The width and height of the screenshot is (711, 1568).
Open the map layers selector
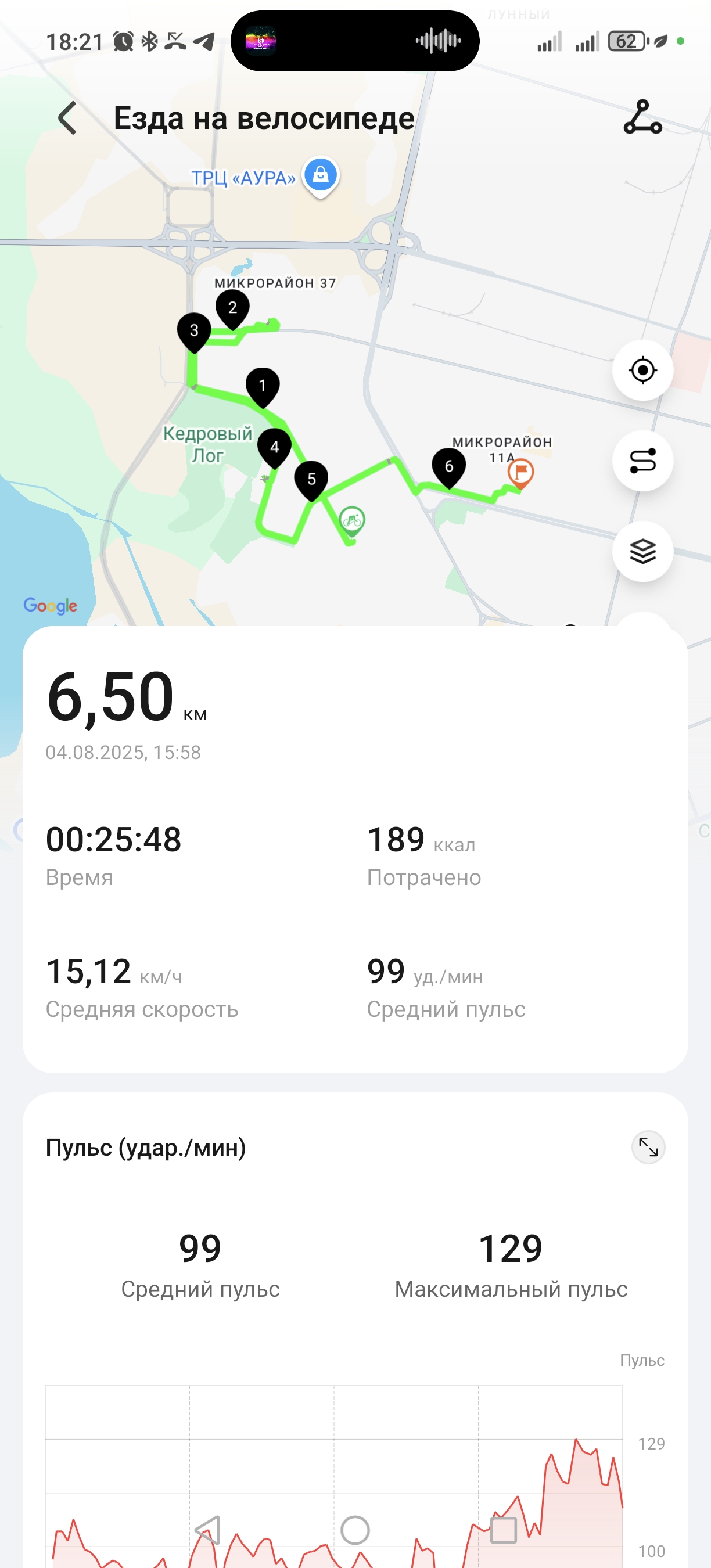642,552
